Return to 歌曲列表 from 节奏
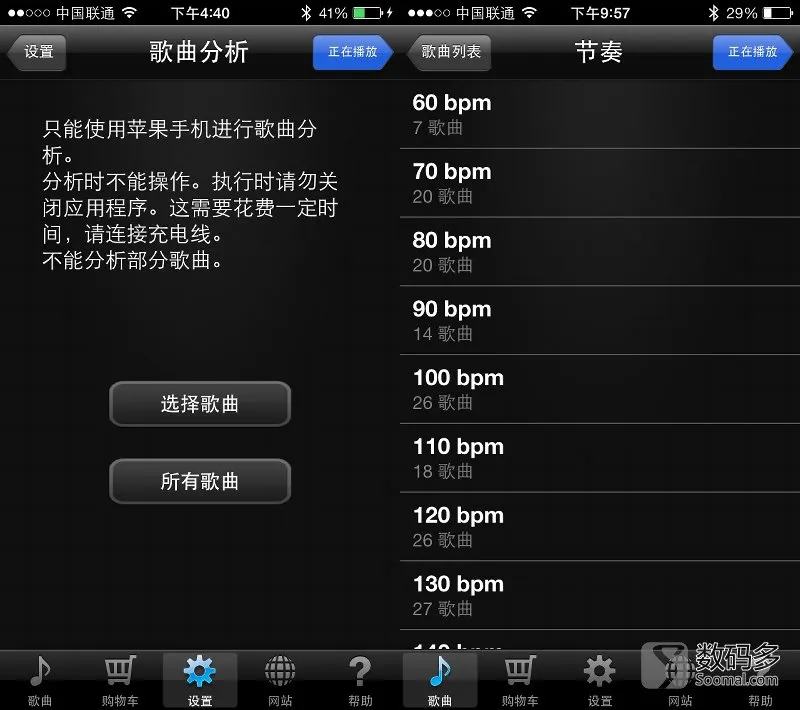The height and width of the screenshot is (710, 800). (449, 52)
